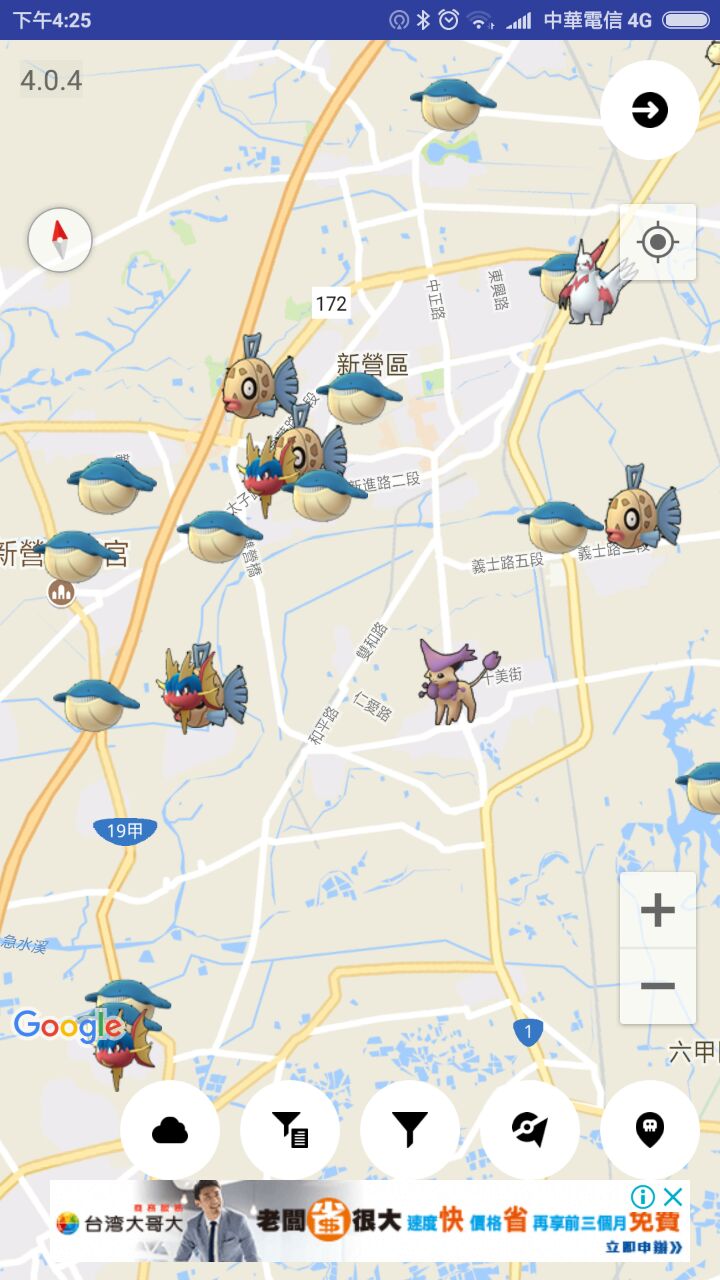
Task: Tap the skull pin button
Action: coord(650,1130)
